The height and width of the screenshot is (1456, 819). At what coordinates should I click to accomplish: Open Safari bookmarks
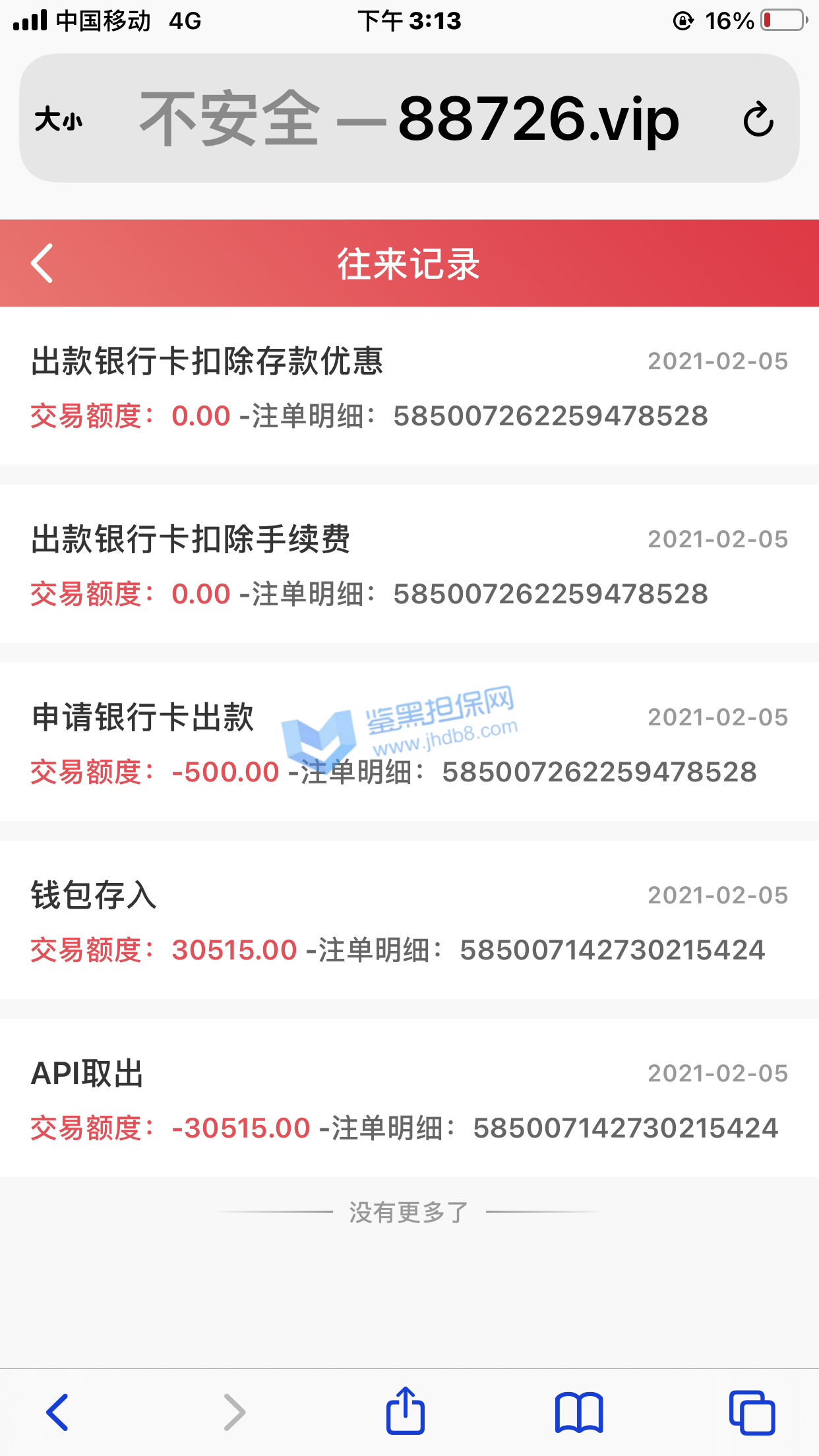click(578, 1412)
